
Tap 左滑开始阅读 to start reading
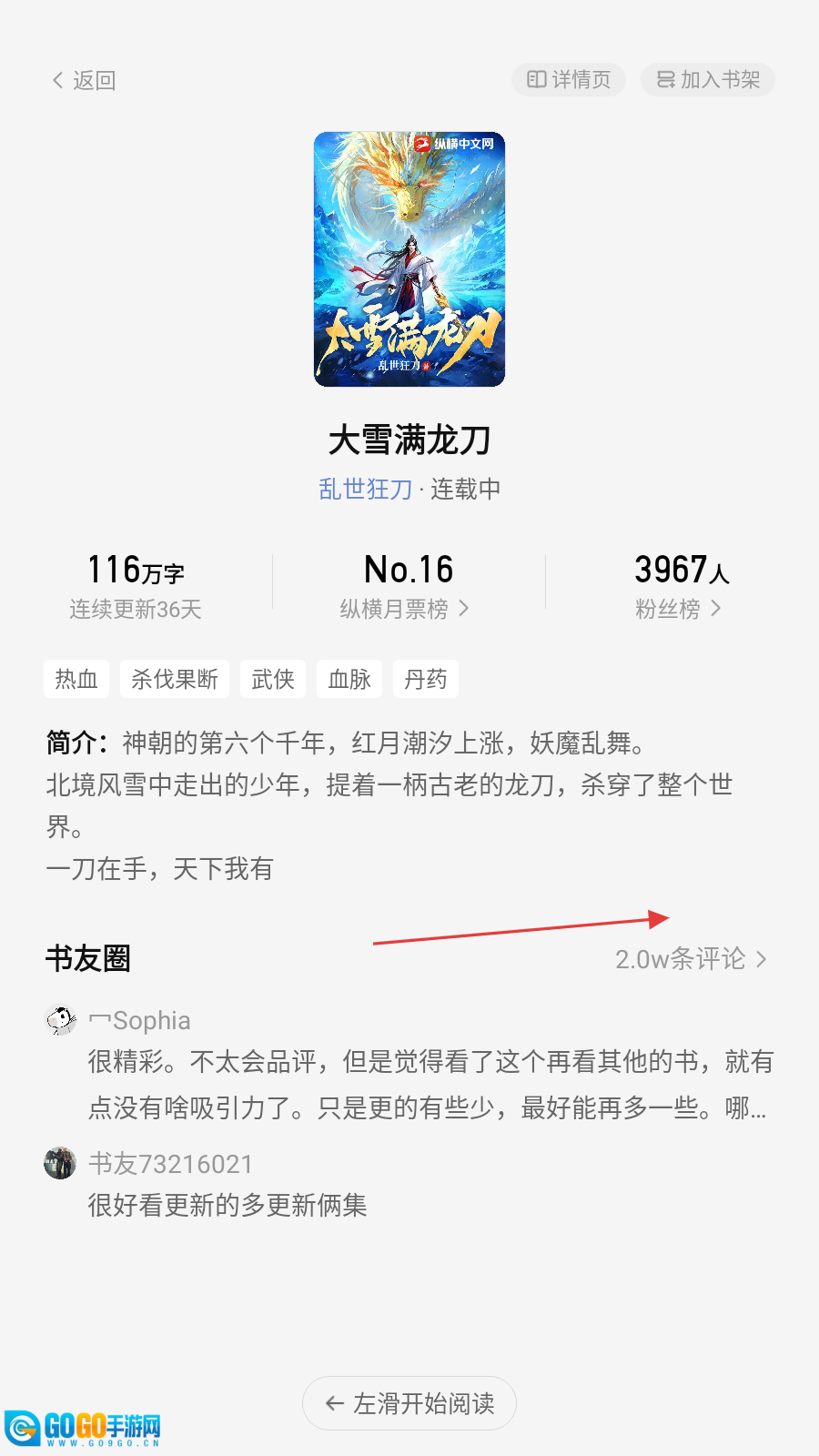coord(409,1403)
